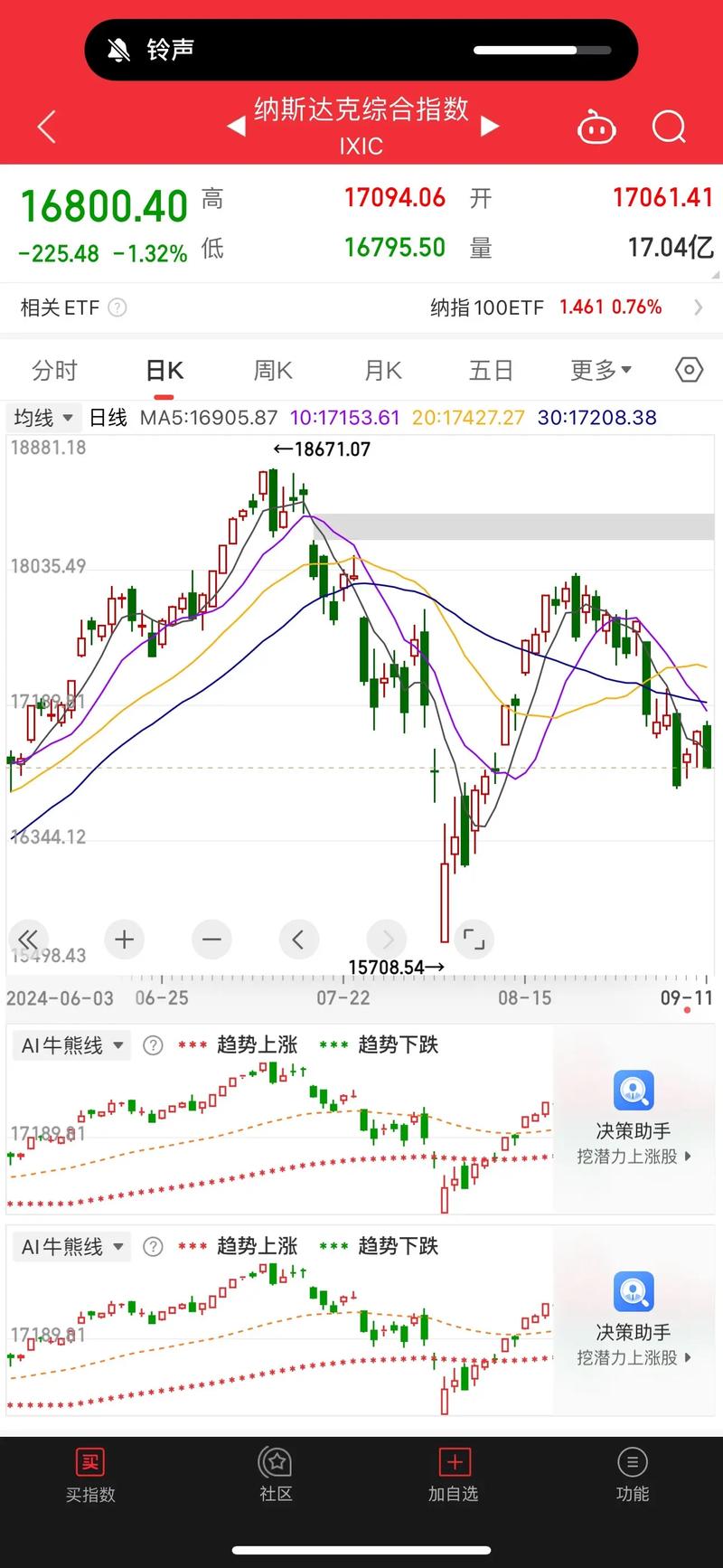Zoom out the K-line chart
723x1568 pixels.
211,940
